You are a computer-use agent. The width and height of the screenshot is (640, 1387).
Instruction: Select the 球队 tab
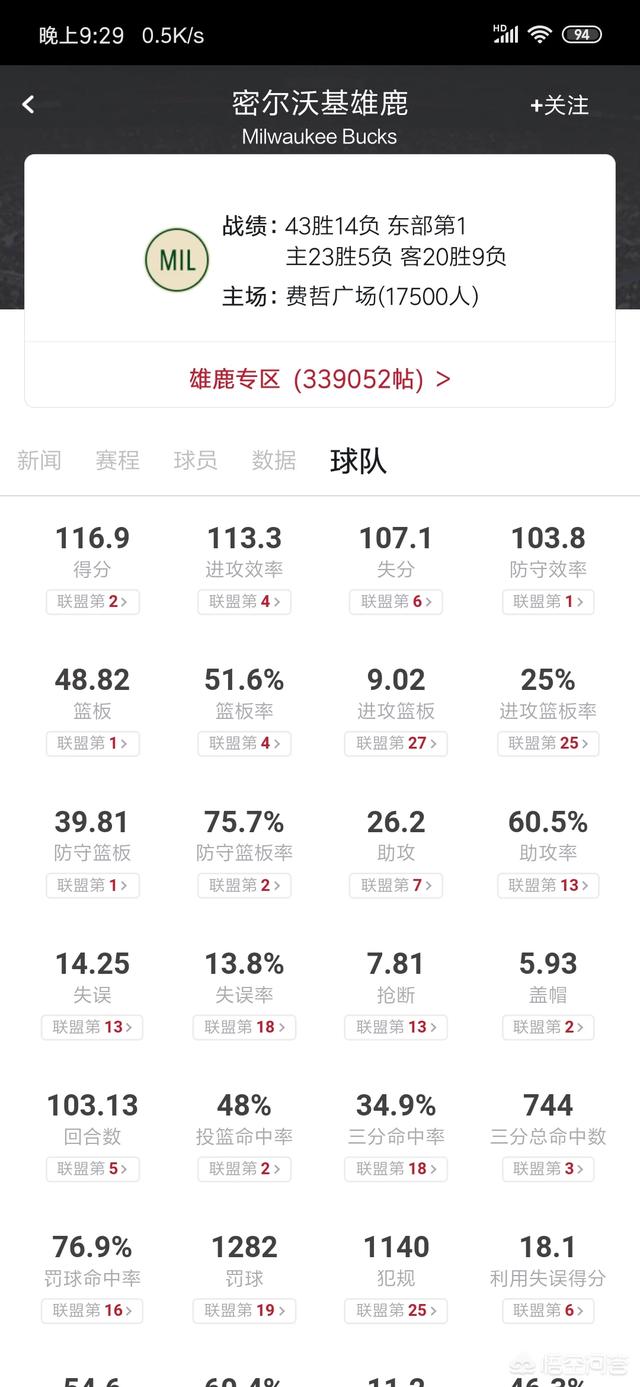358,460
